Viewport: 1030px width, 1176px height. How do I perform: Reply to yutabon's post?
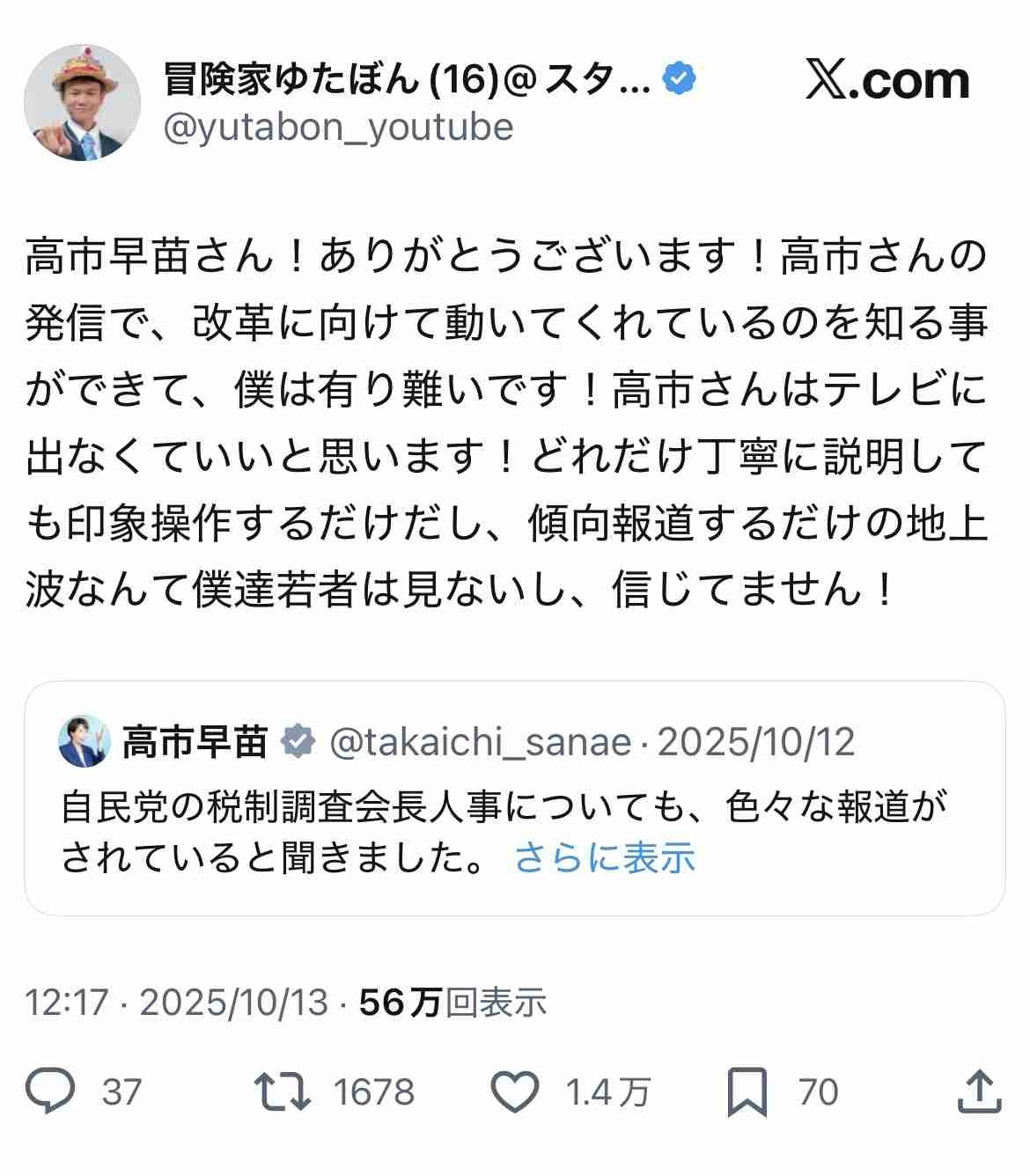50,1091
